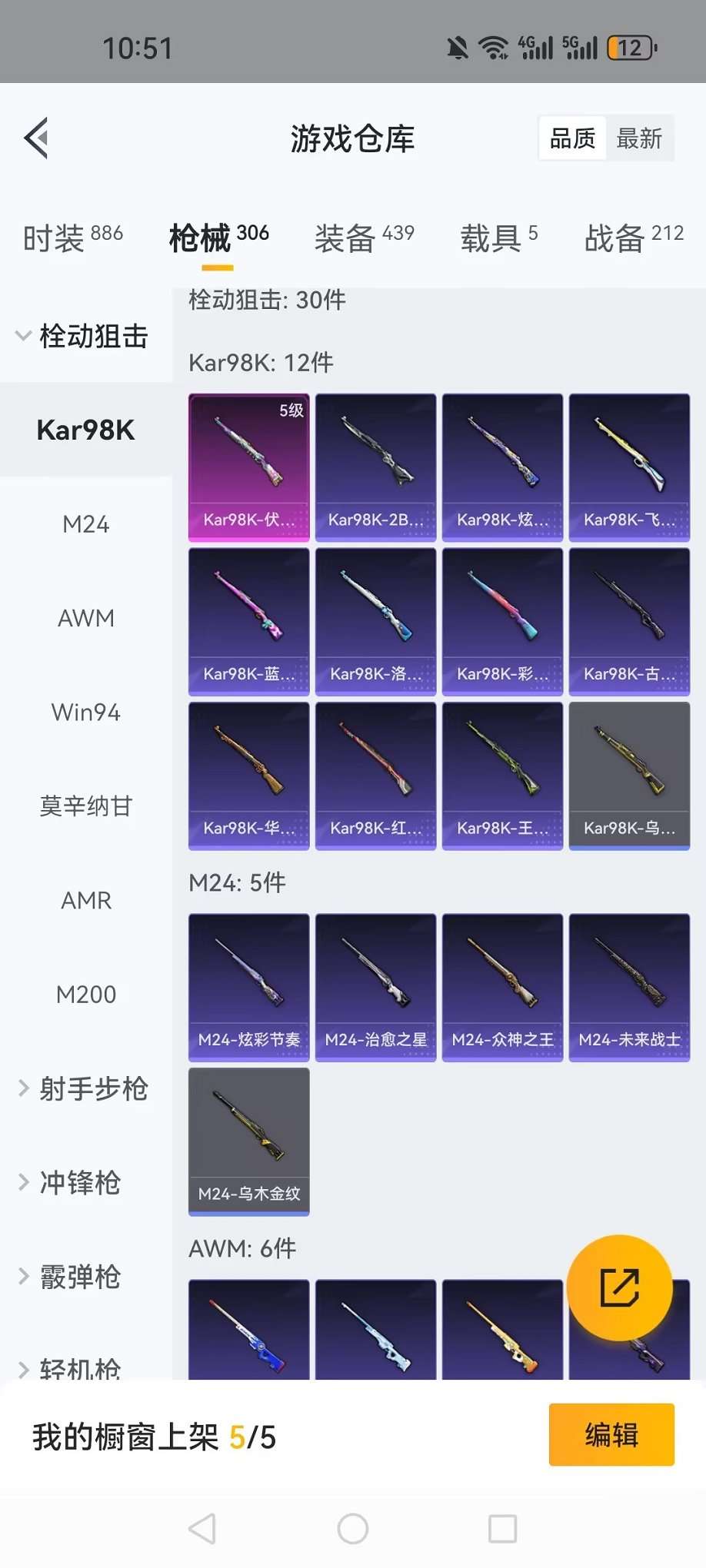The height and width of the screenshot is (1568, 706).
Task: Tap the orange floating share button
Action: [x=620, y=1287]
